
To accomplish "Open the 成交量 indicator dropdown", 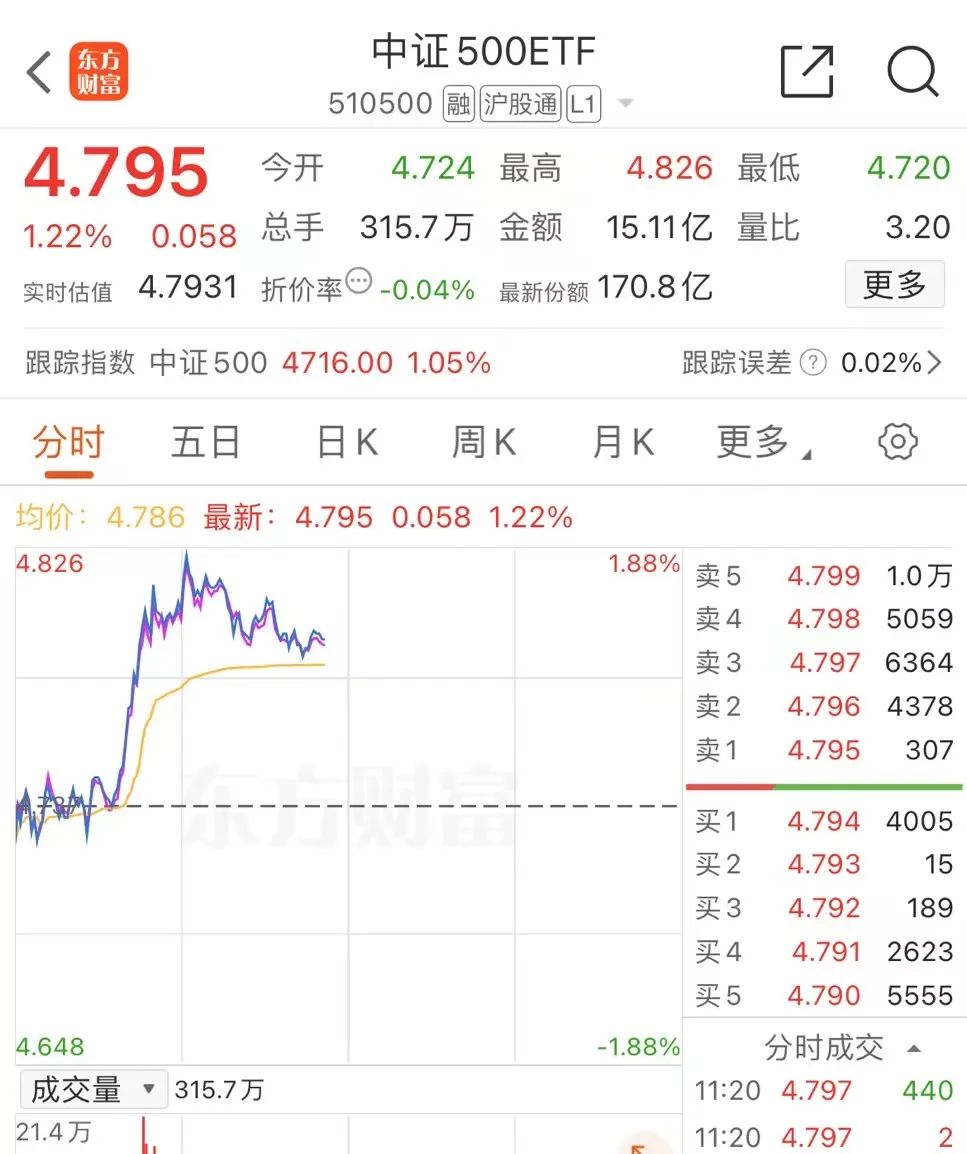I will point(93,1089).
